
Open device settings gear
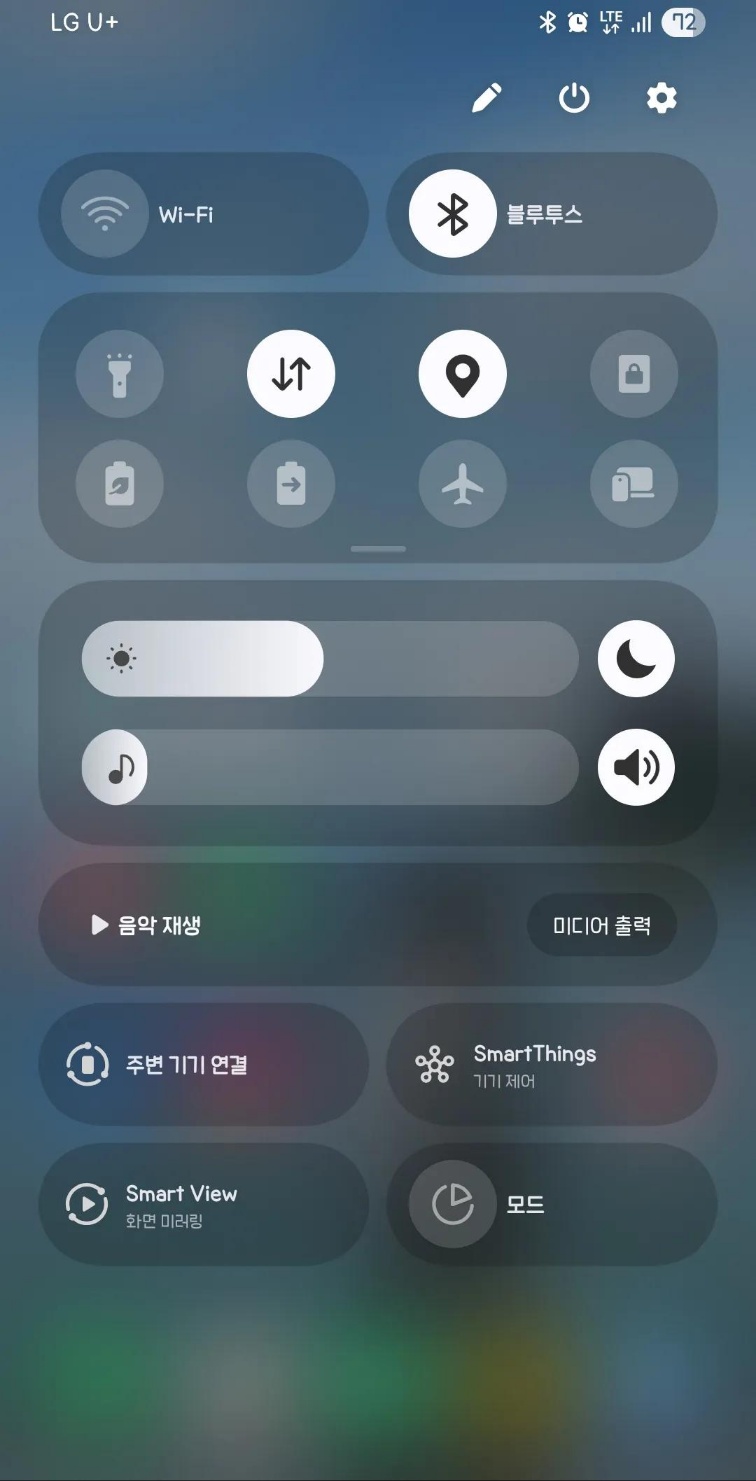[661, 98]
